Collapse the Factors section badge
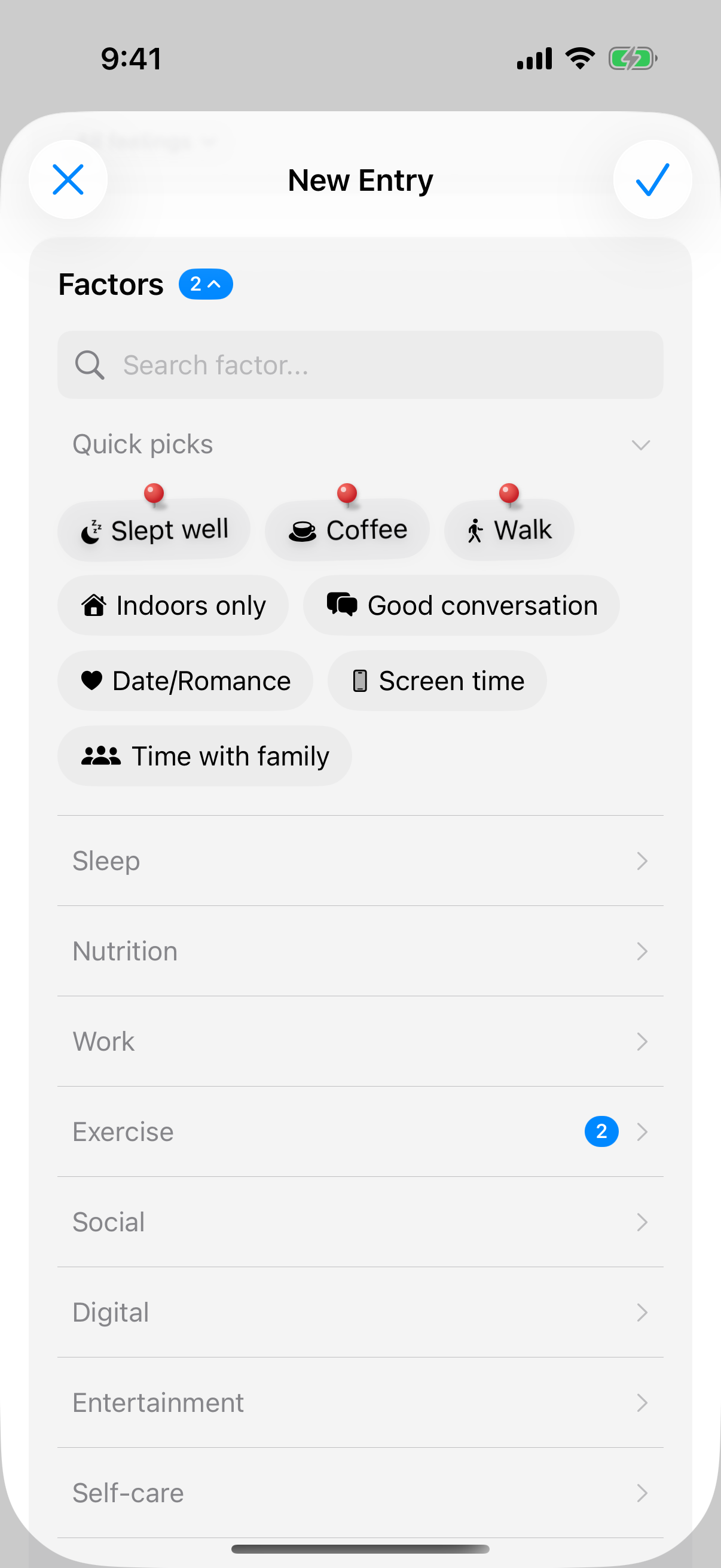The height and width of the screenshot is (1568, 721). coord(206,284)
